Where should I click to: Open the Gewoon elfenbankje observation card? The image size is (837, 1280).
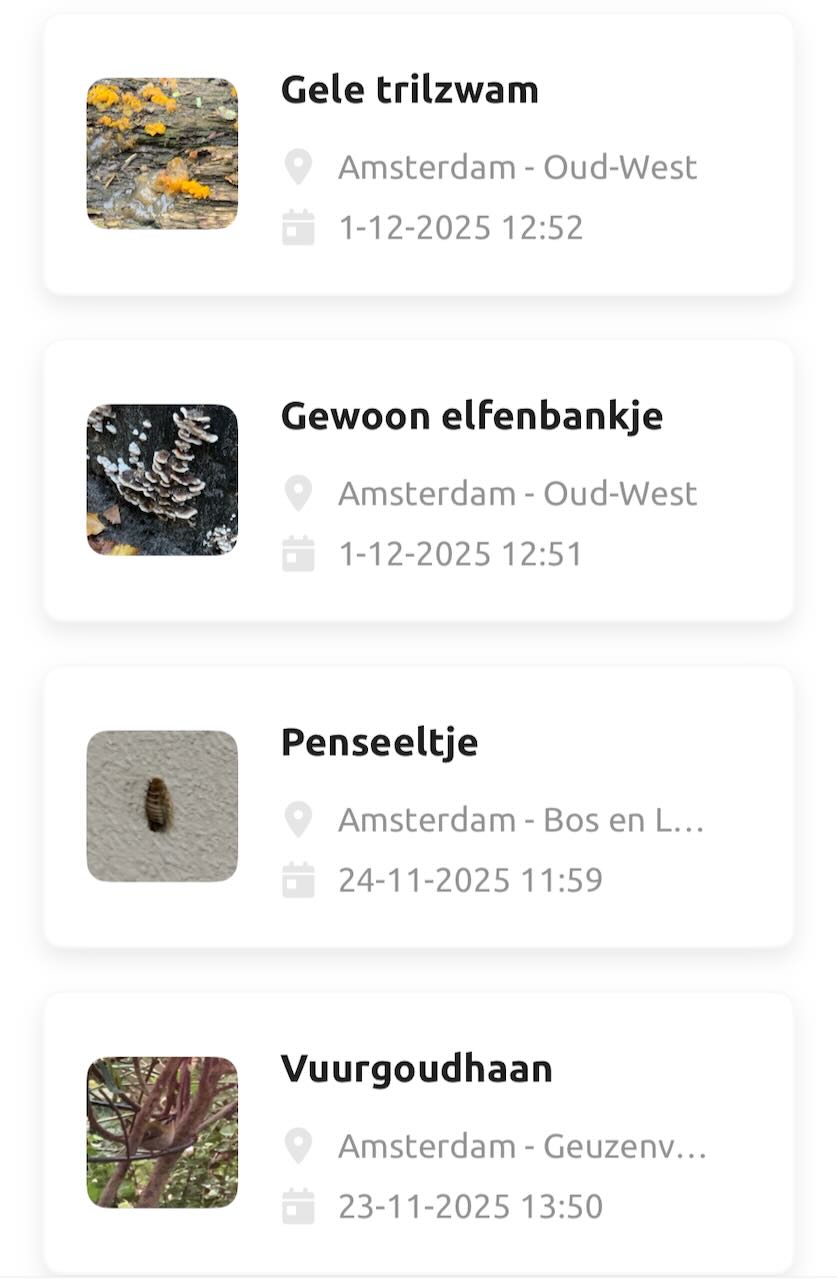(418, 481)
